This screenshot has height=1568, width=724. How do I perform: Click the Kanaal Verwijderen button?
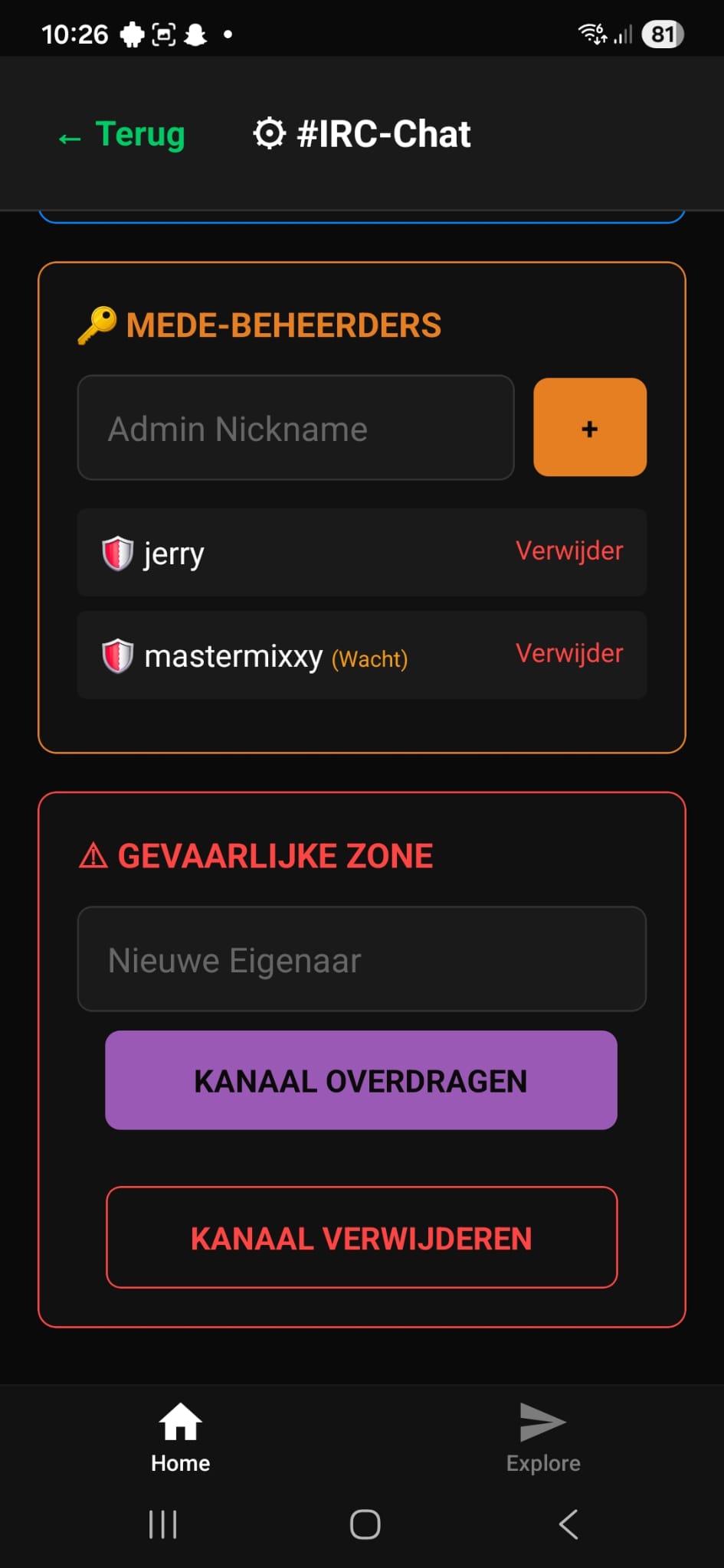pyautogui.click(x=361, y=1238)
